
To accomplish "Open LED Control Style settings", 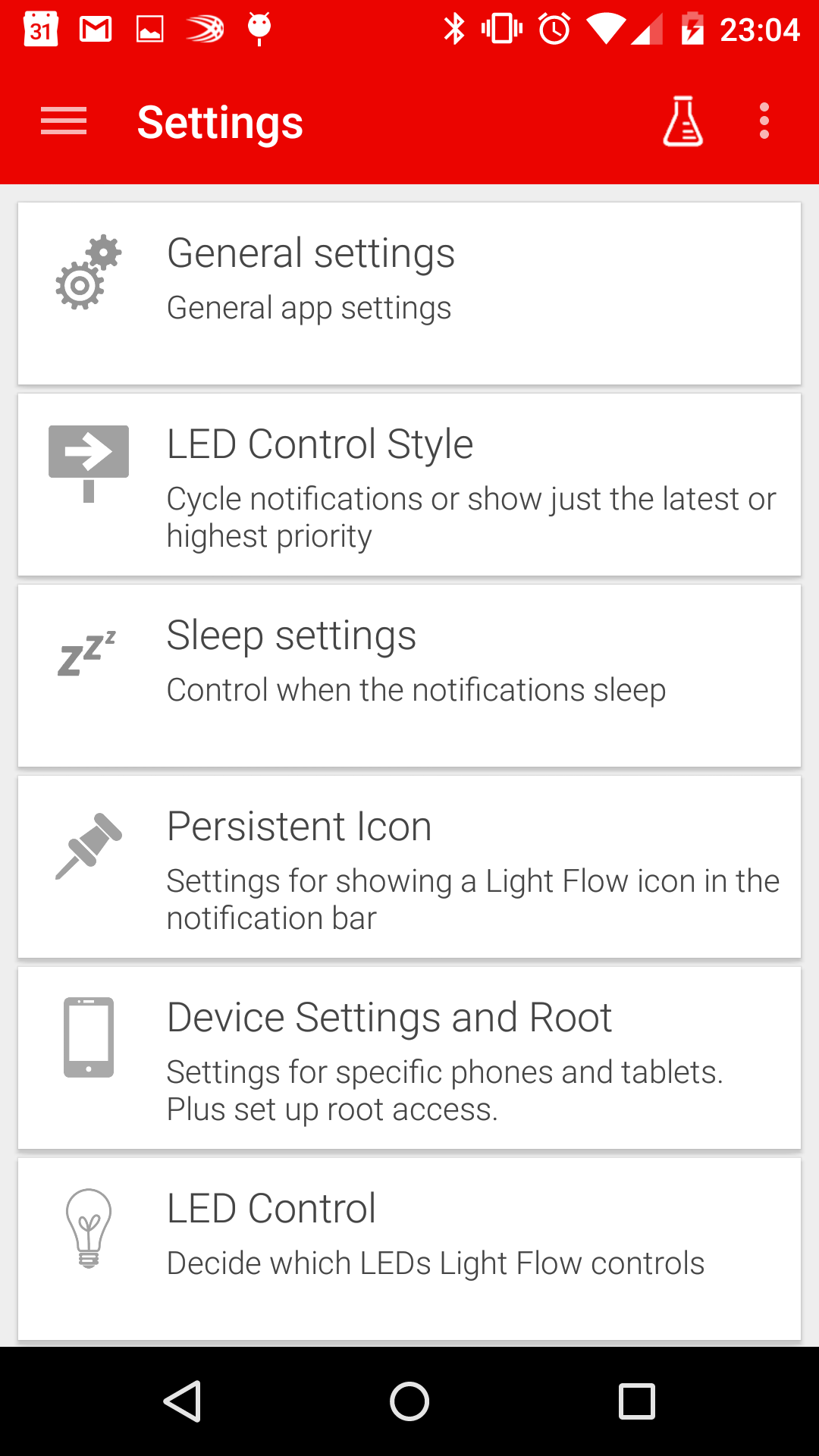I will pos(409,485).
